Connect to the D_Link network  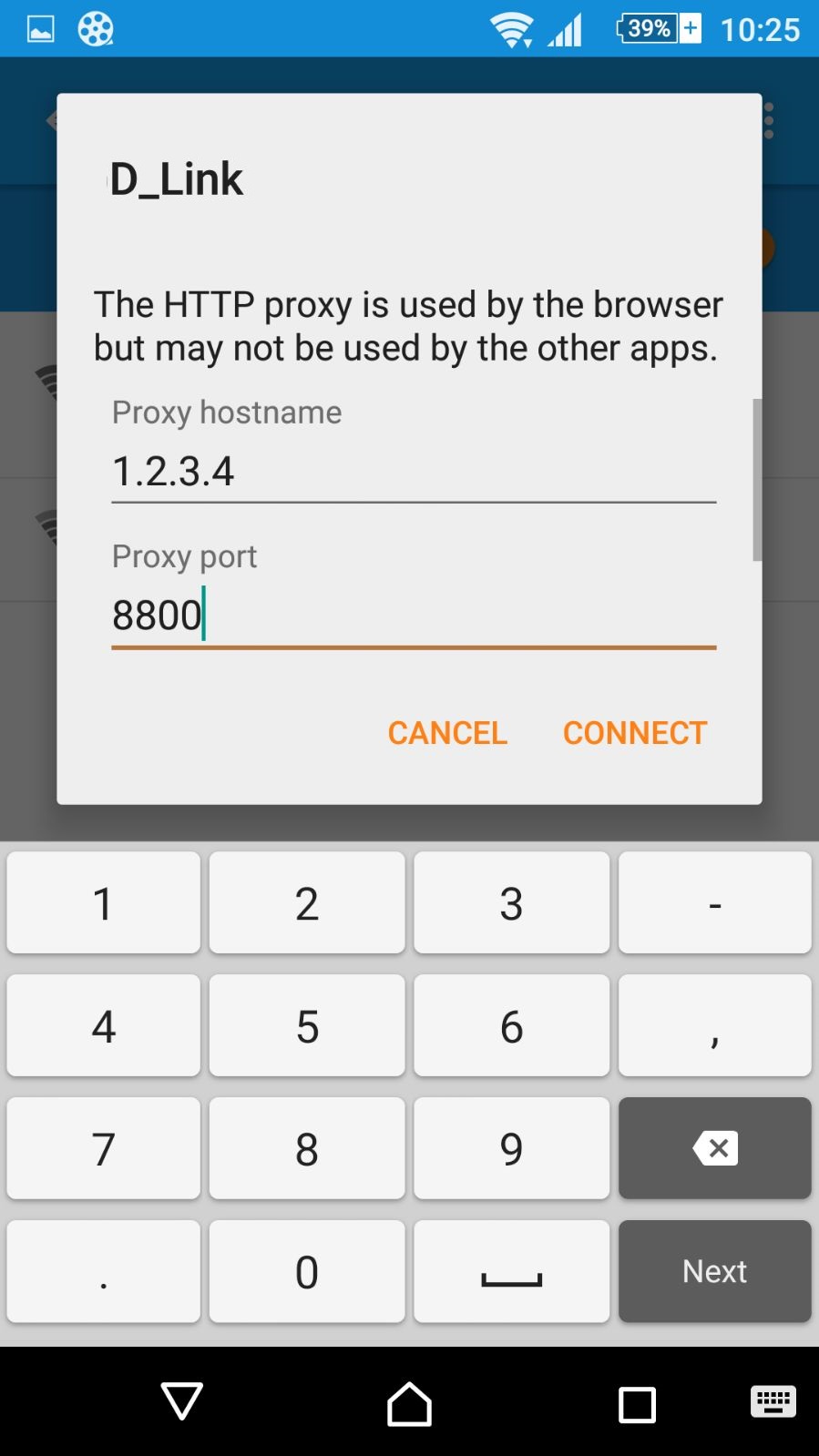pyautogui.click(x=635, y=733)
